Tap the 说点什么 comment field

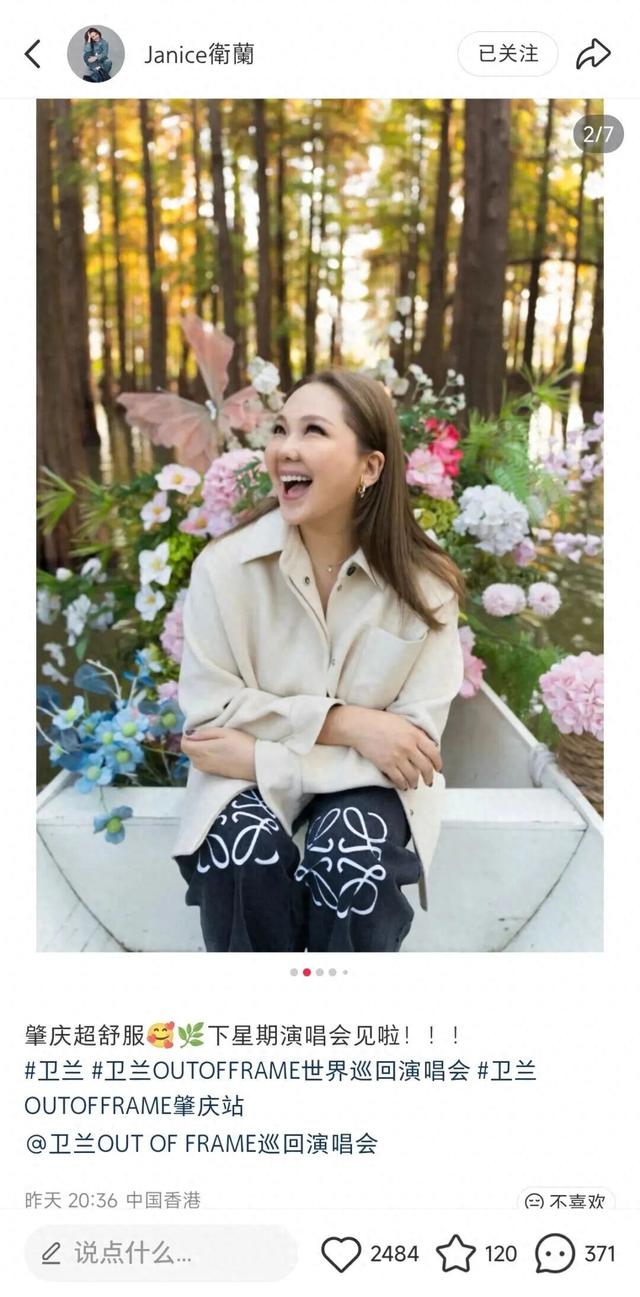[x=161, y=1253]
